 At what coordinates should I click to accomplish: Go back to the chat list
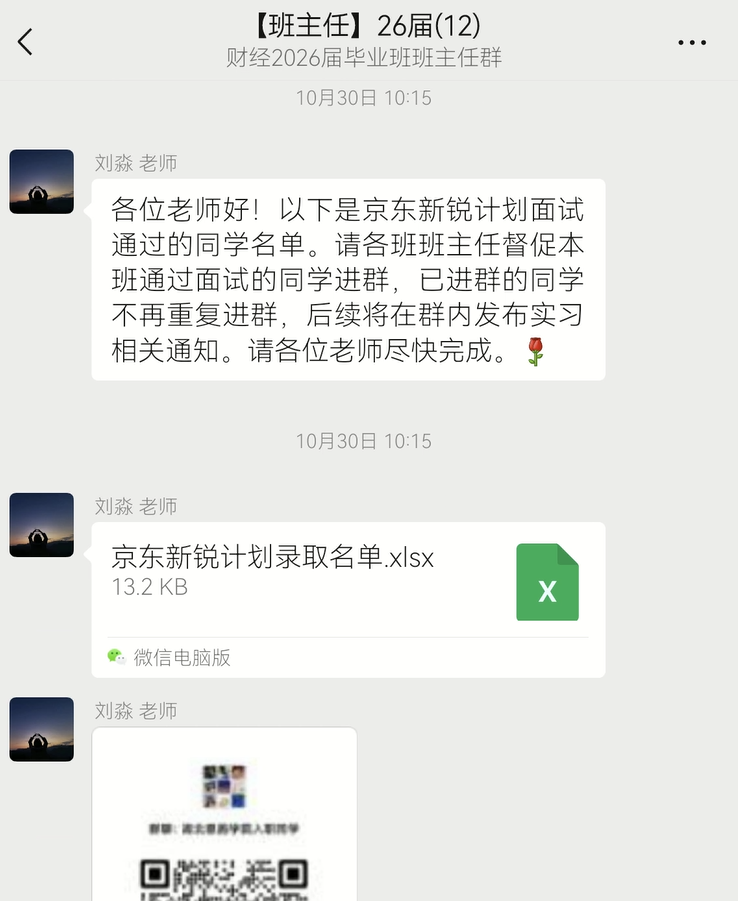(26, 42)
